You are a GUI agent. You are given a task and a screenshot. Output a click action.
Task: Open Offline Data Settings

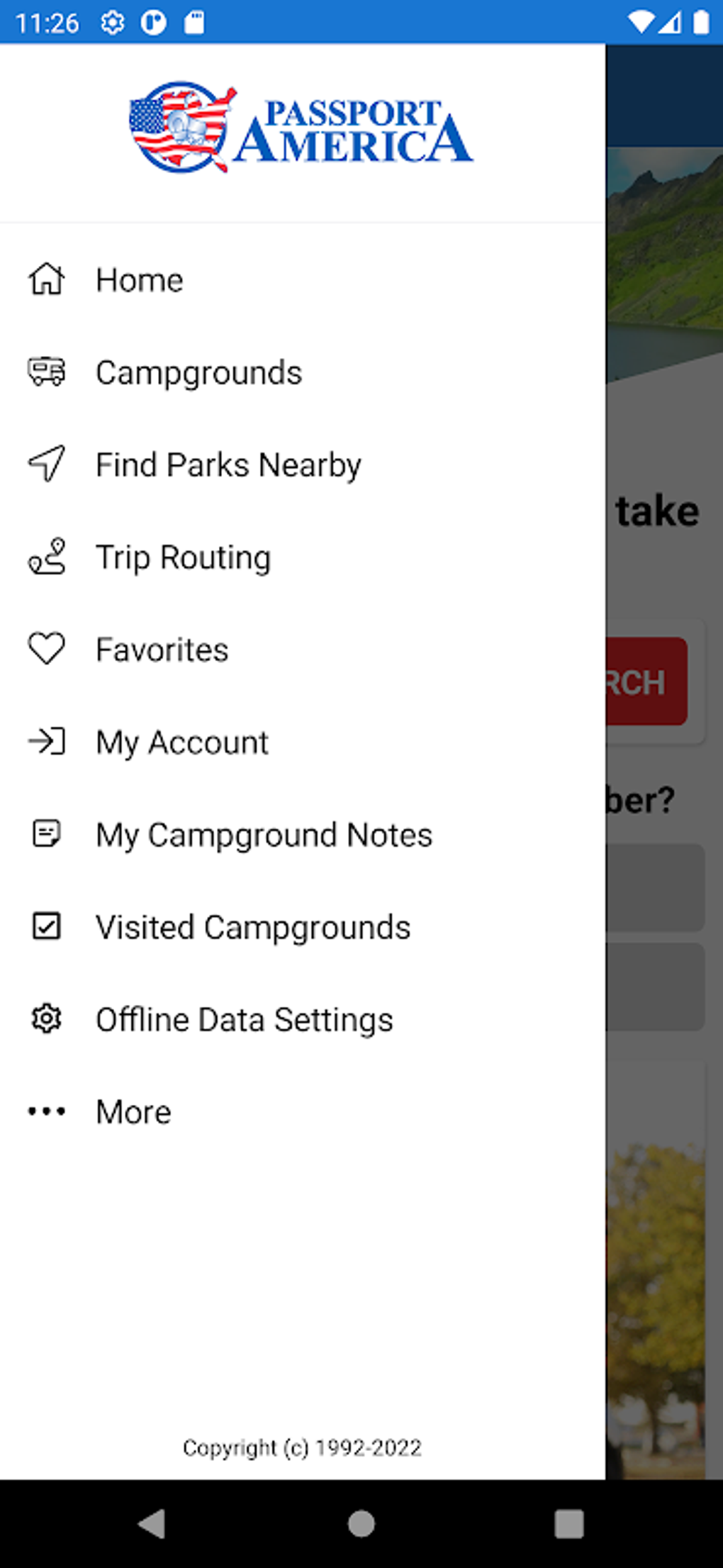244,1020
